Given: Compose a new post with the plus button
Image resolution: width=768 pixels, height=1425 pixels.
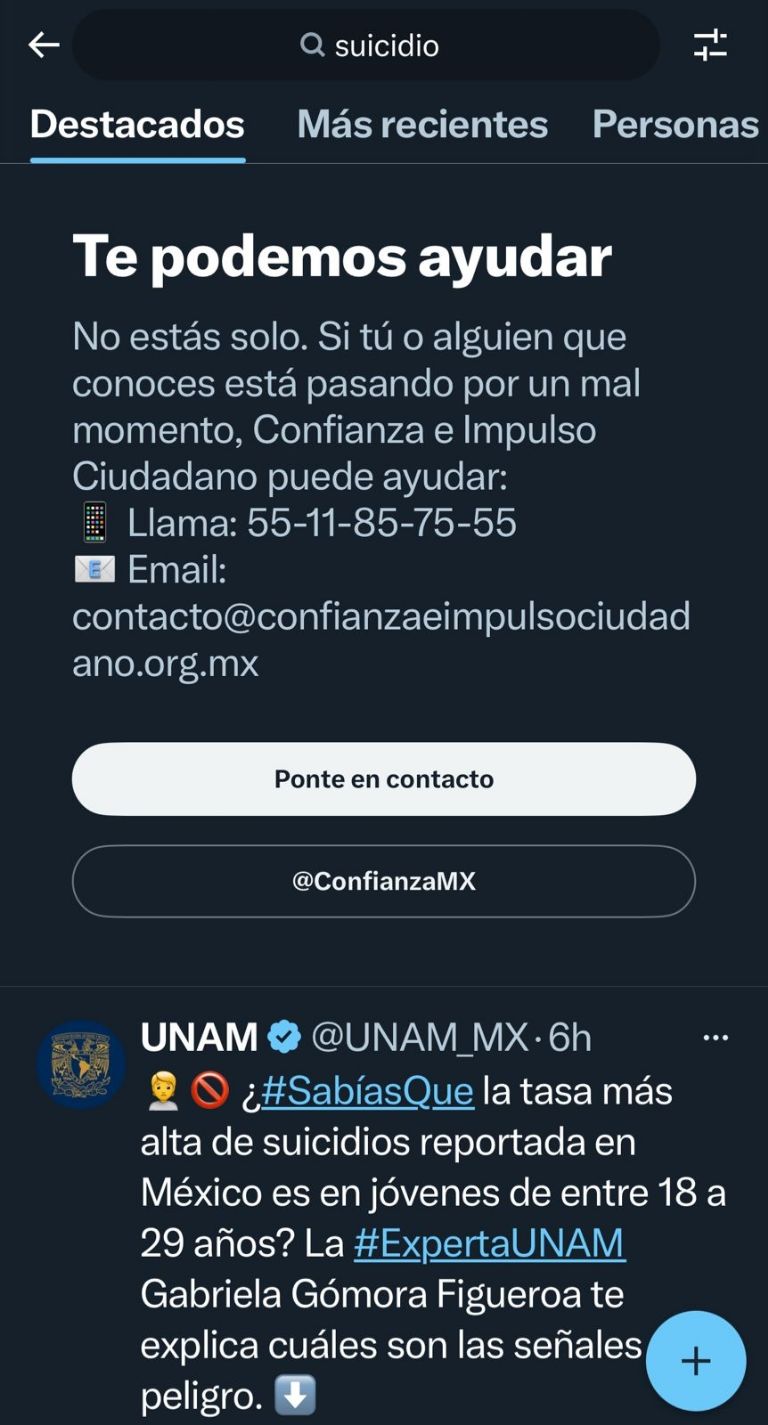Looking at the screenshot, I should click(x=696, y=1361).
